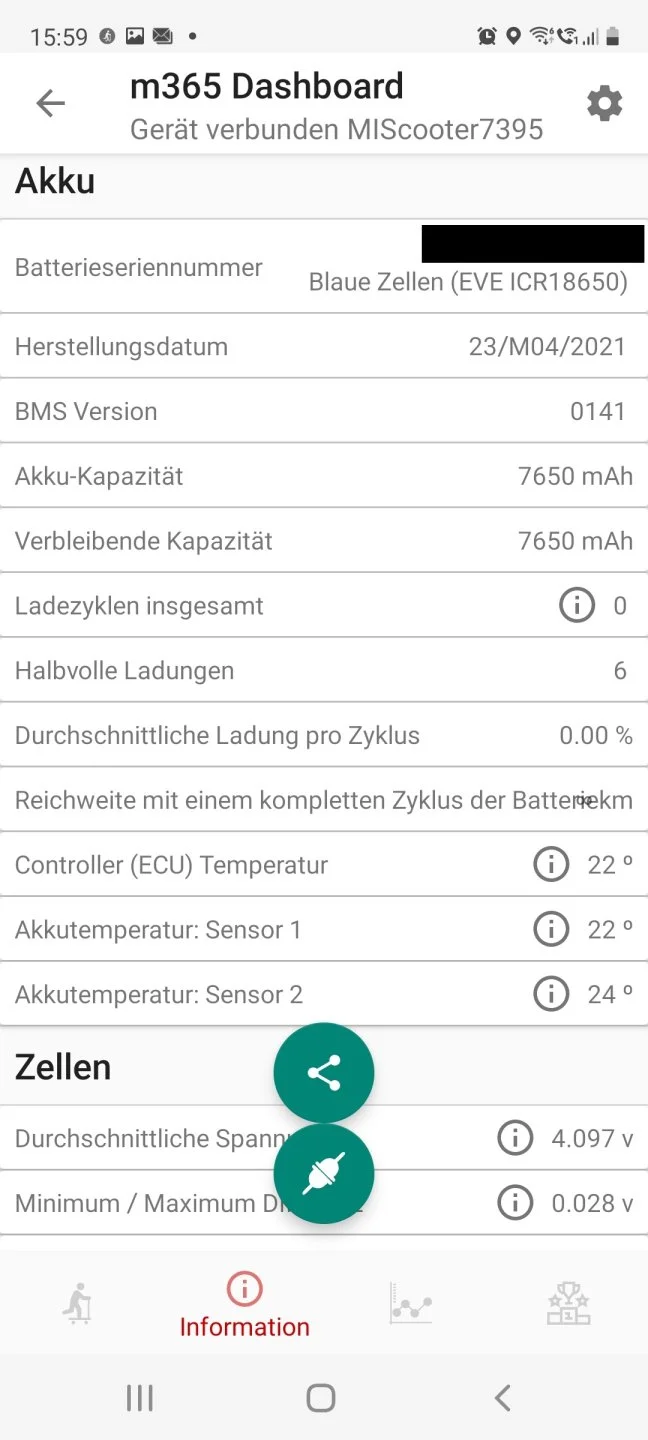Share the scooter information
Screen dimensions: 648x1440
[x=324, y=1073]
